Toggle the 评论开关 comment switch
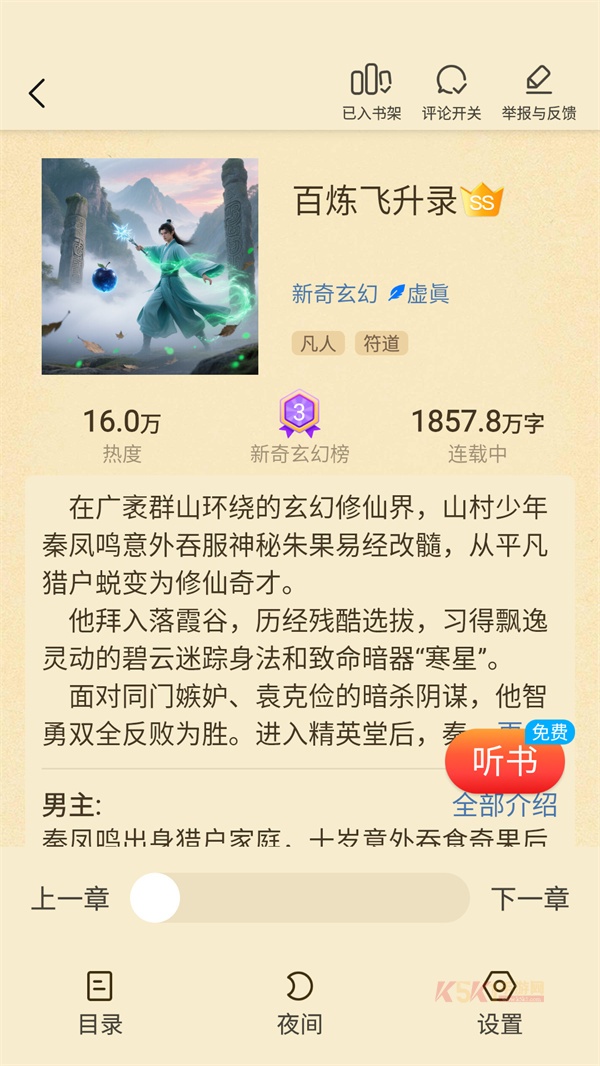The height and width of the screenshot is (1066, 600). (451, 93)
